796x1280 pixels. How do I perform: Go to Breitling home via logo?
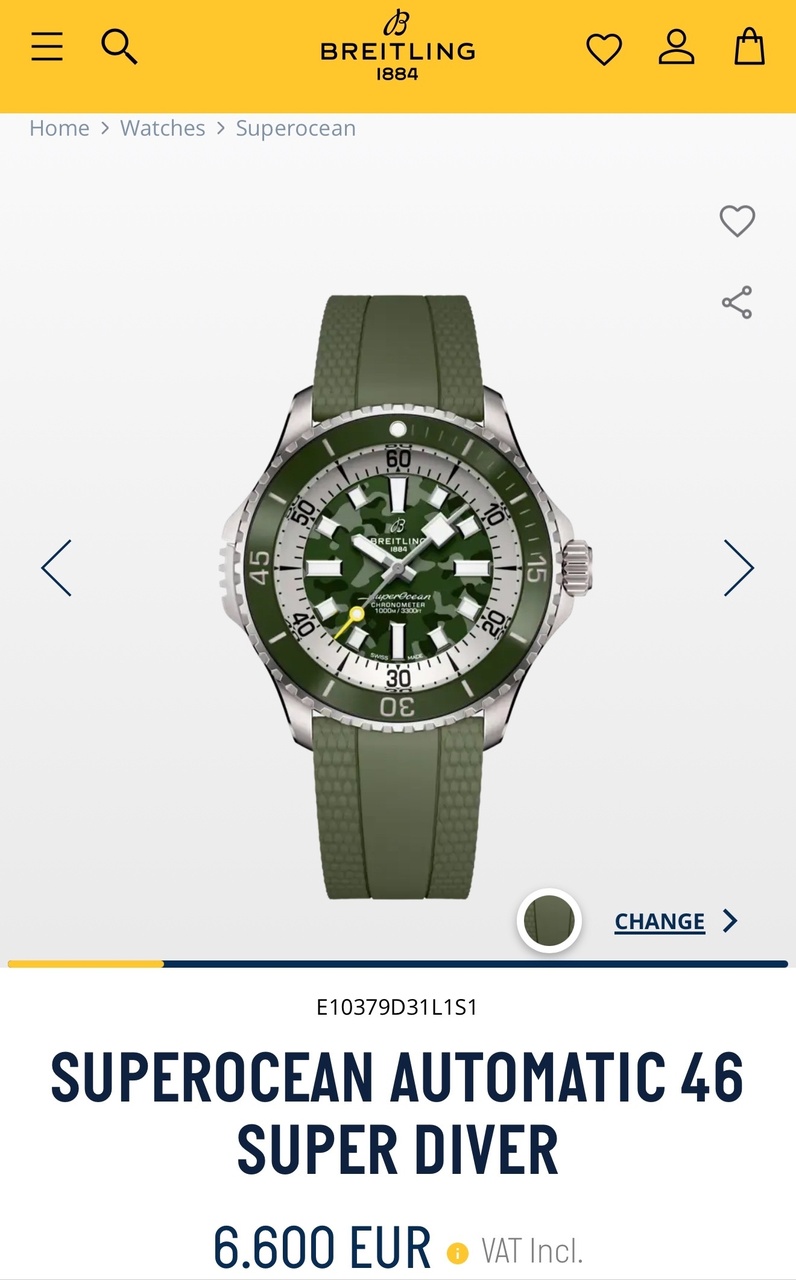coord(397,47)
